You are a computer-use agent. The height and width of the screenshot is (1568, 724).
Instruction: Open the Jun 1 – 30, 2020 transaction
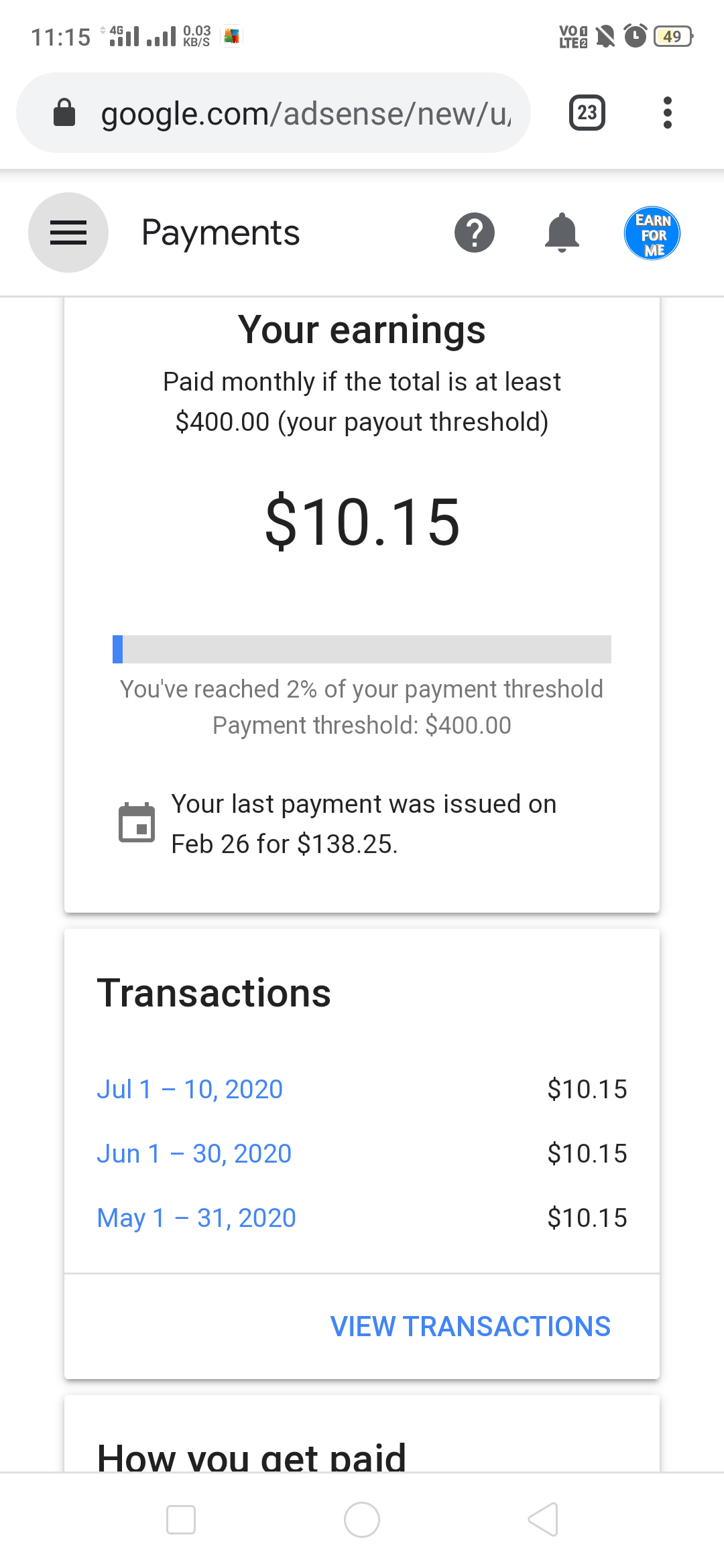pyautogui.click(x=194, y=1153)
